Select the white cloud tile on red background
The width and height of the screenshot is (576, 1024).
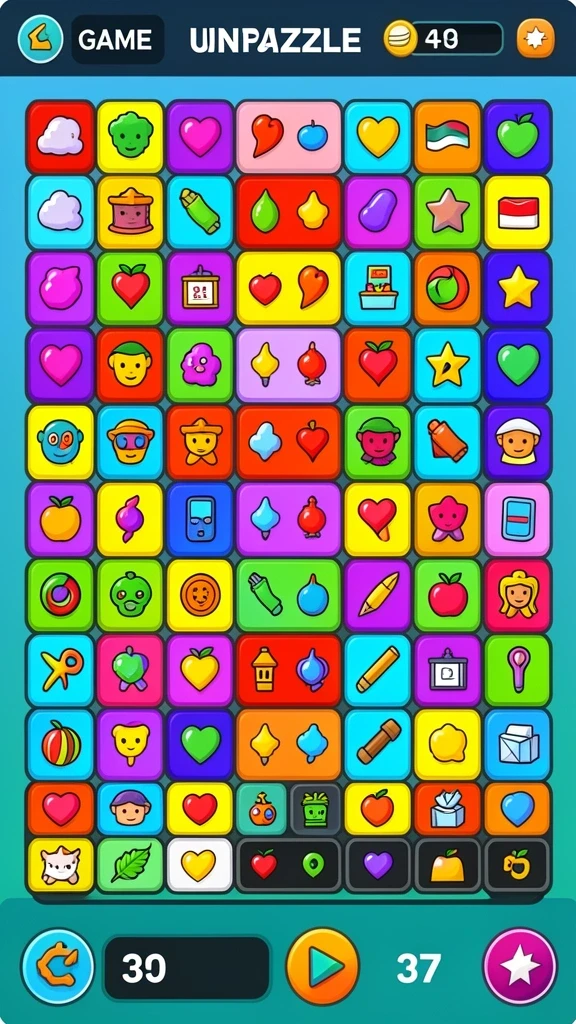point(60,136)
